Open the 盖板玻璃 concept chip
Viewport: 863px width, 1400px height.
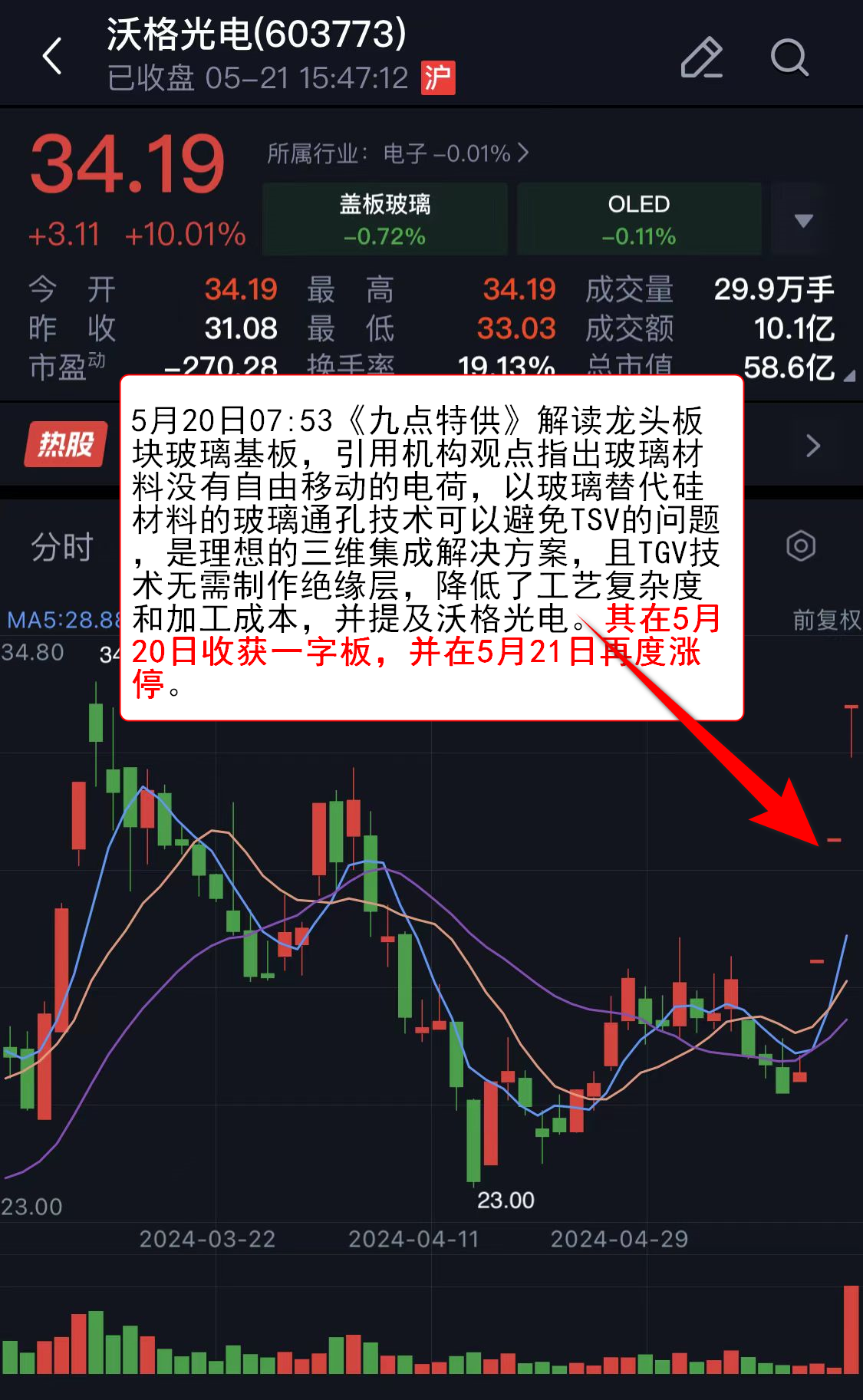coord(384,219)
